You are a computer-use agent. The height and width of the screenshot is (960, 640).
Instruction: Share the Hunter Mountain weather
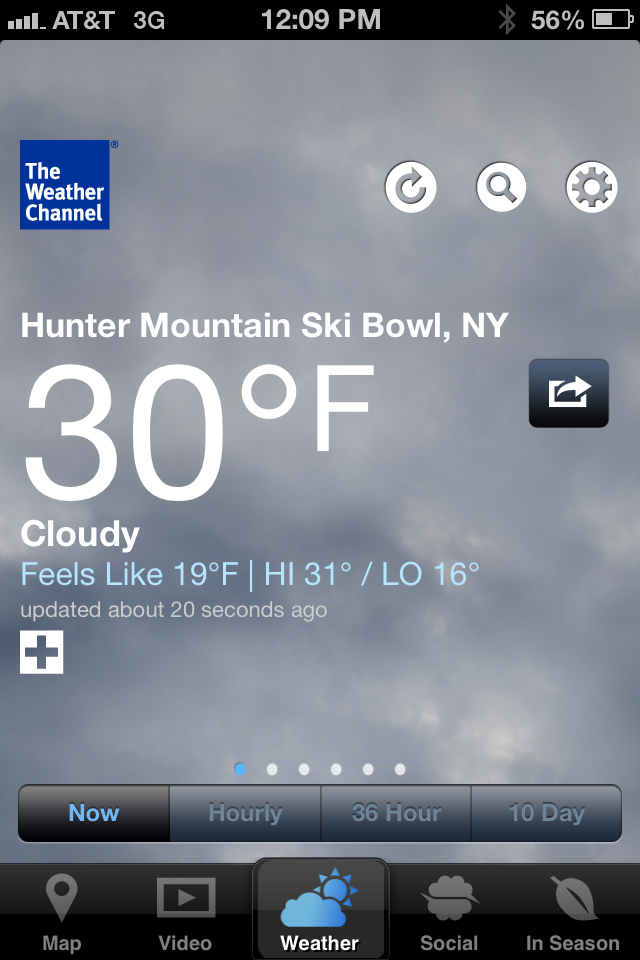568,393
